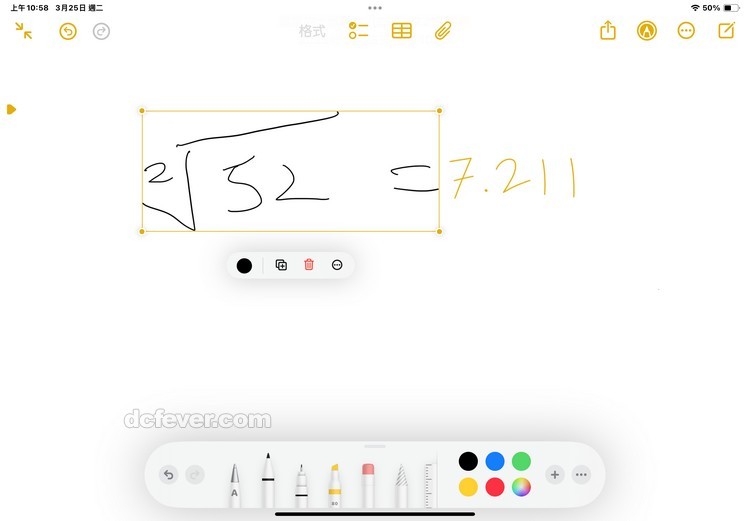
Task: Toggle the markup pen tool
Action: (x=647, y=31)
